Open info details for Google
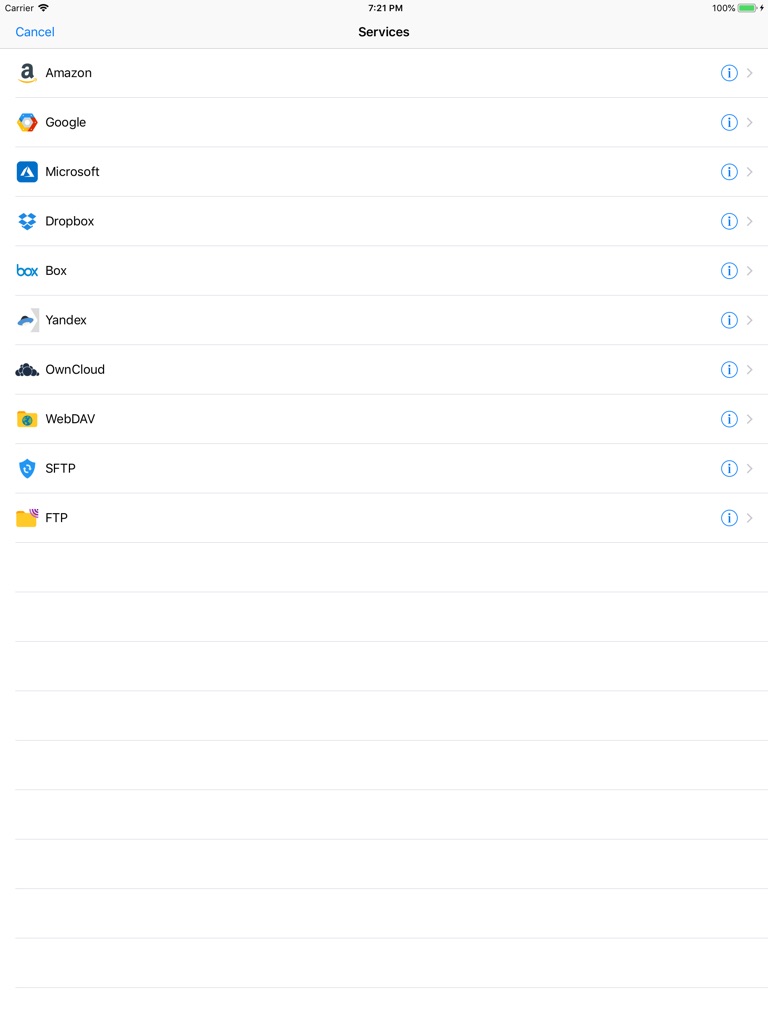This screenshot has width=768, height=1024. click(x=729, y=122)
